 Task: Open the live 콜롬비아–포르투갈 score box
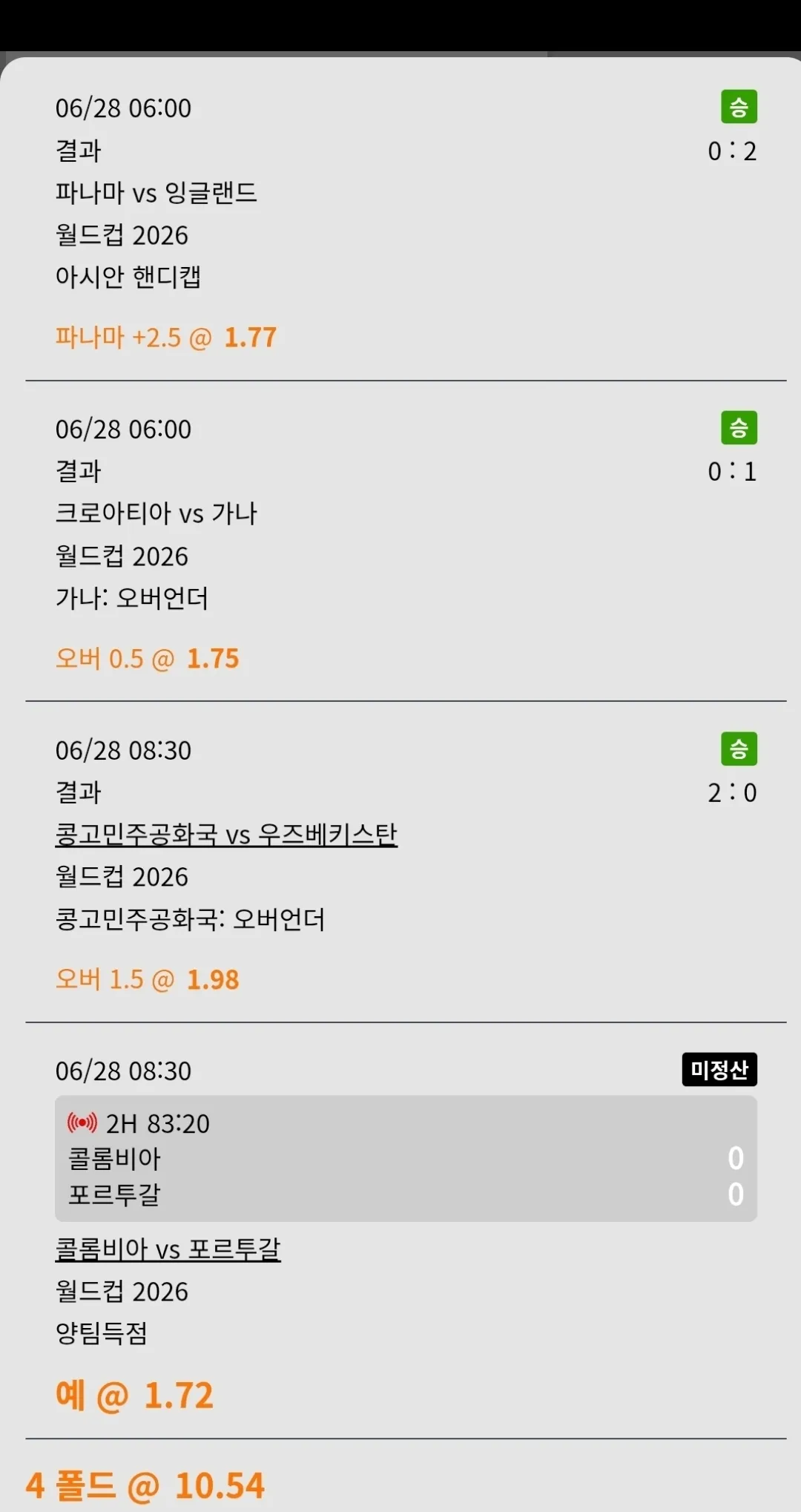[406, 1158]
